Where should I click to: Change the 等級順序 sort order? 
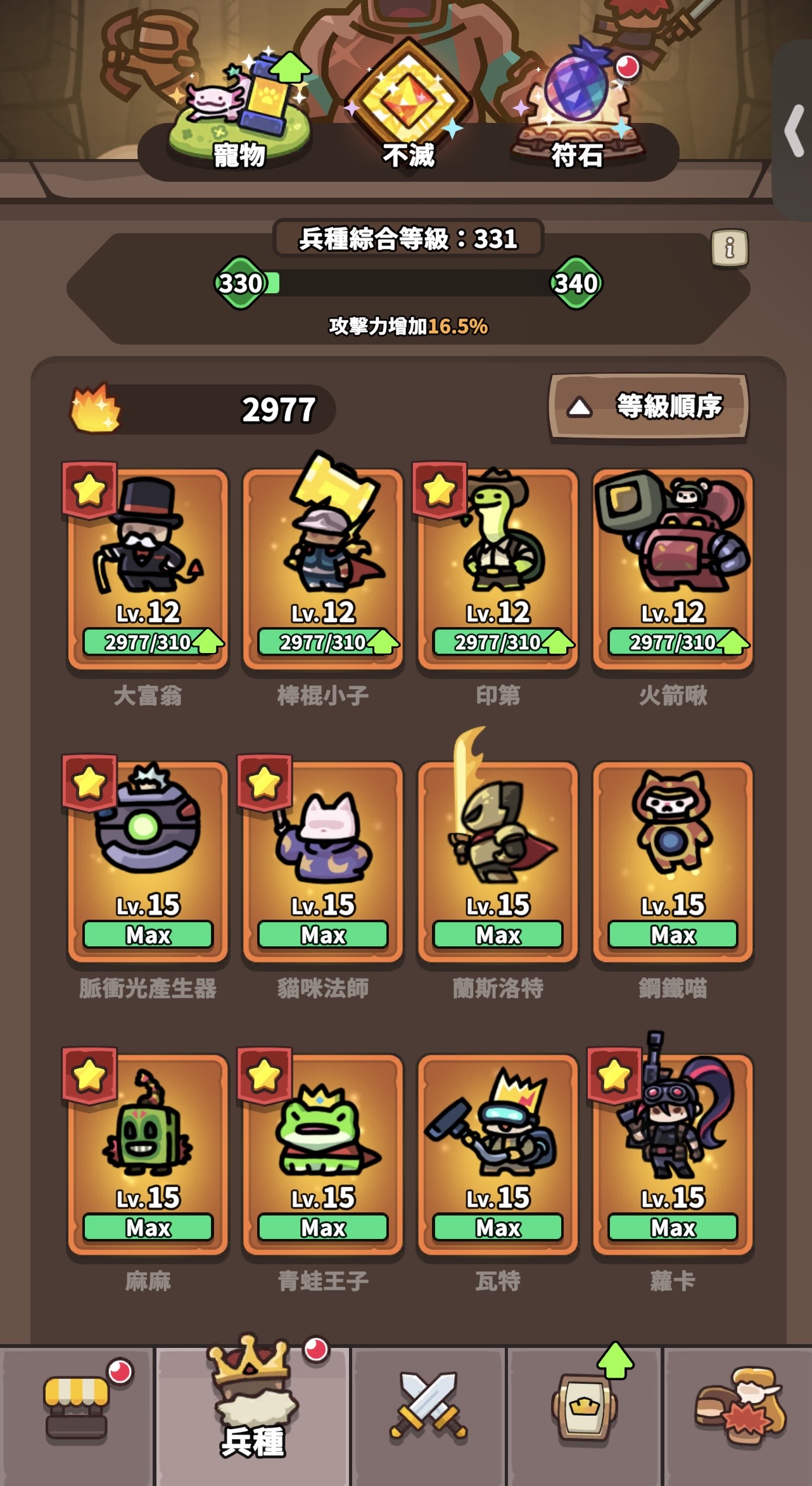click(x=649, y=407)
